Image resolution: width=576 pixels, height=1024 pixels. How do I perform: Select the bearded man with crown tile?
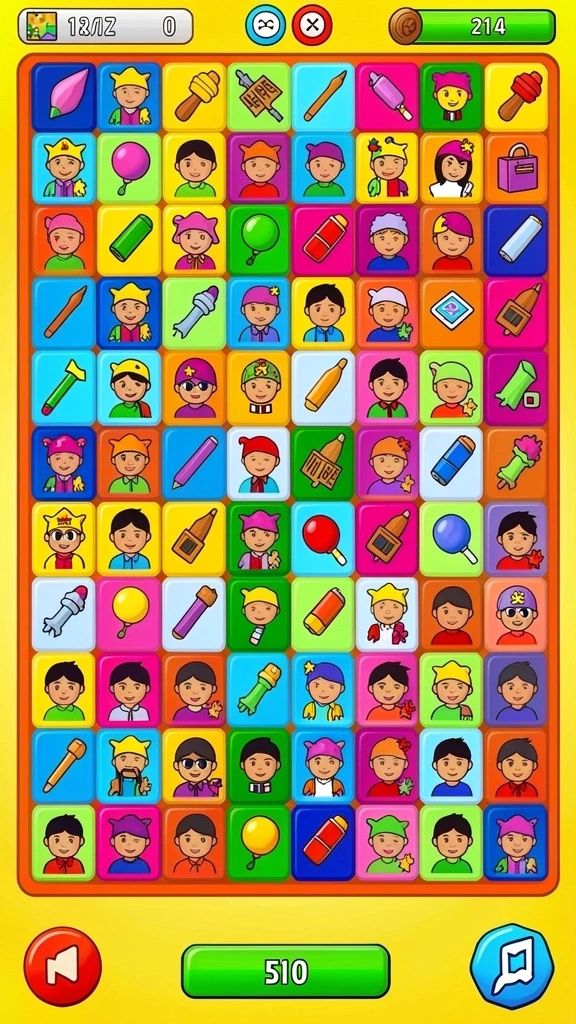[x=129, y=766]
